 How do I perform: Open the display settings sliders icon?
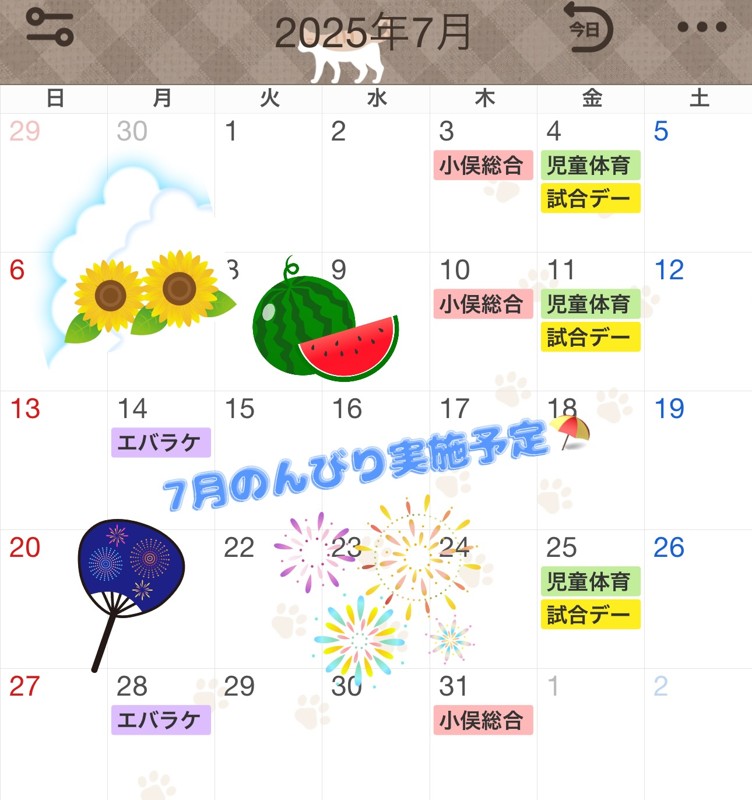click(x=49, y=27)
